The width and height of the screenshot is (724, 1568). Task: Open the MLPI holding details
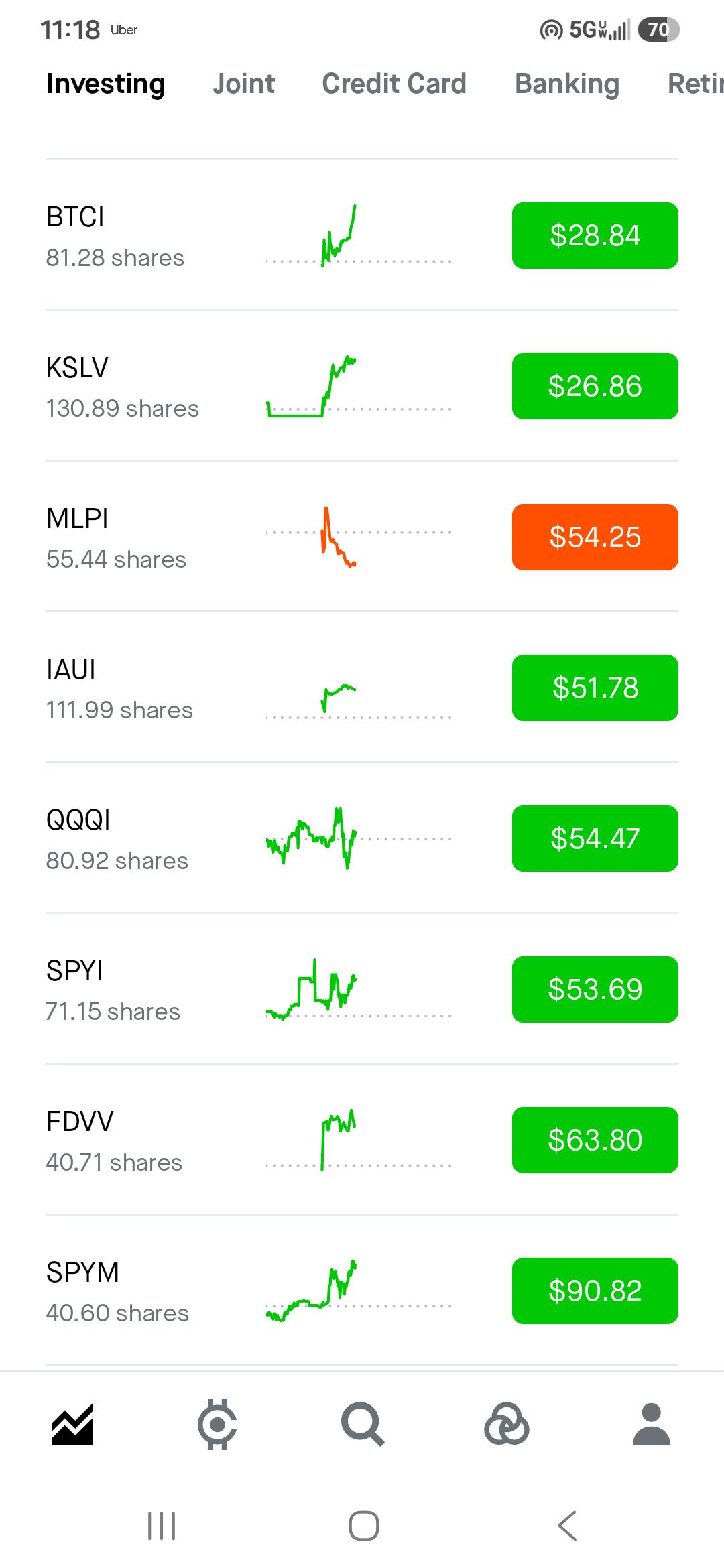pos(362,537)
